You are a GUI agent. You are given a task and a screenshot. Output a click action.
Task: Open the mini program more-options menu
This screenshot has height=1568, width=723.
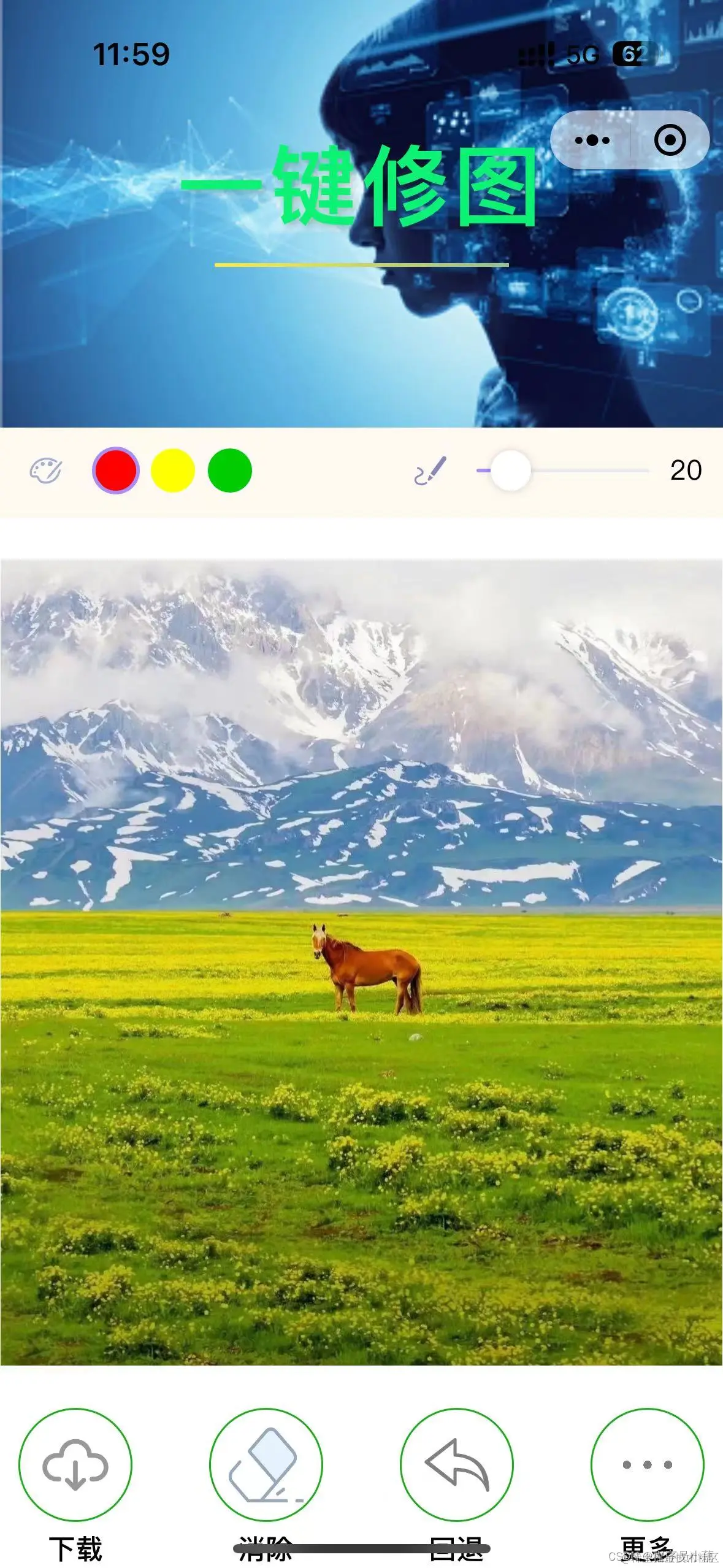[x=592, y=140]
